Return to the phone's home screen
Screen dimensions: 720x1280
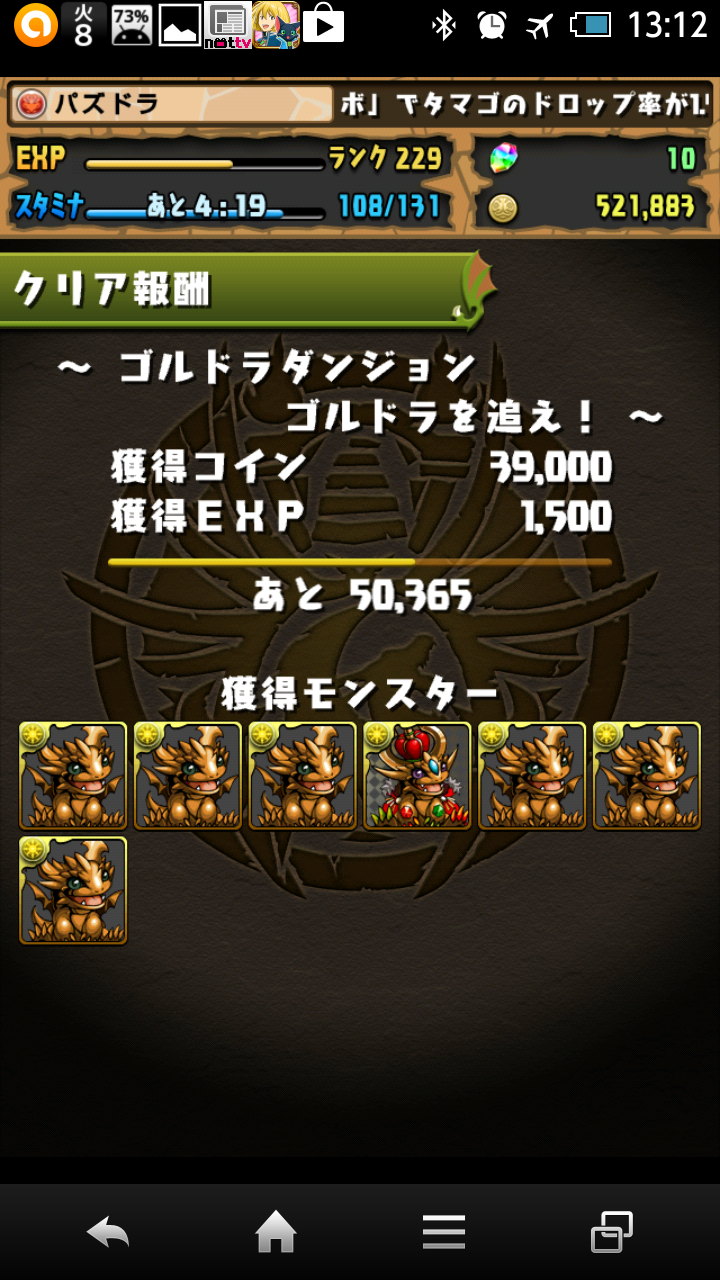(x=276, y=1232)
